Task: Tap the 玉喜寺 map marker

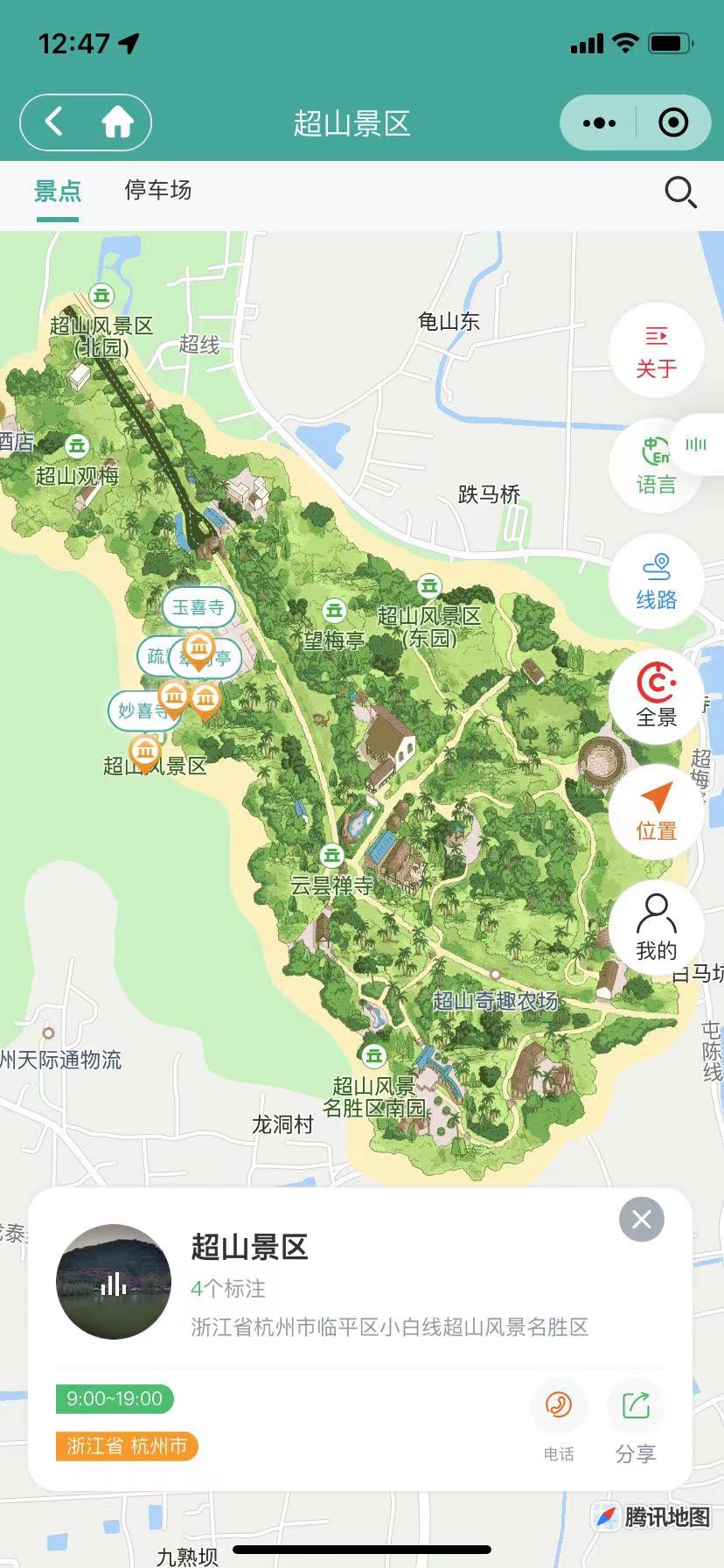Action: click(x=198, y=607)
